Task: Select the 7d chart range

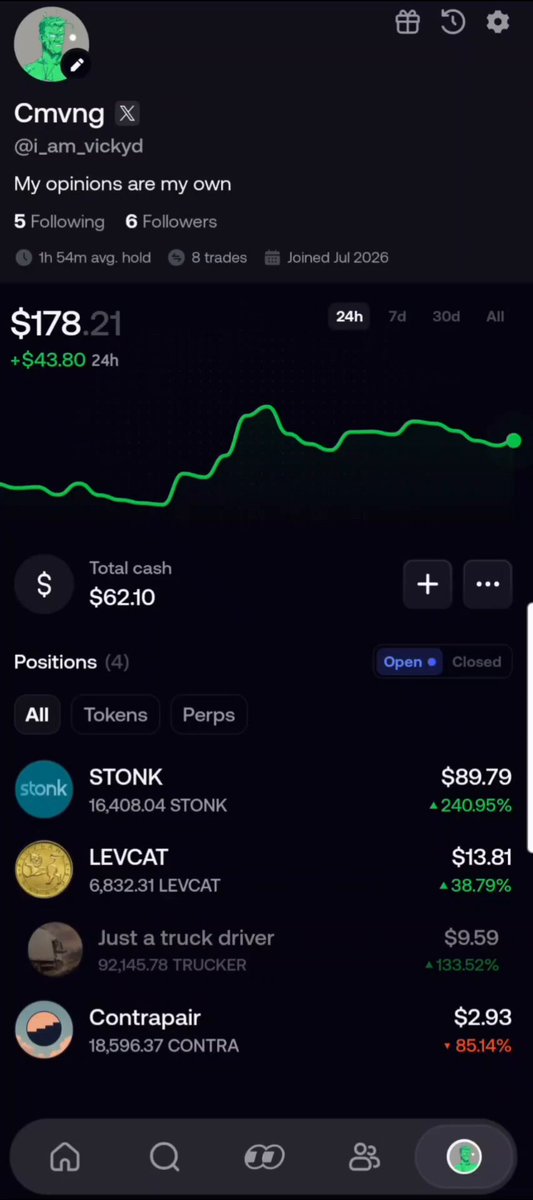Action: pyautogui.click(x=397, y=316)
